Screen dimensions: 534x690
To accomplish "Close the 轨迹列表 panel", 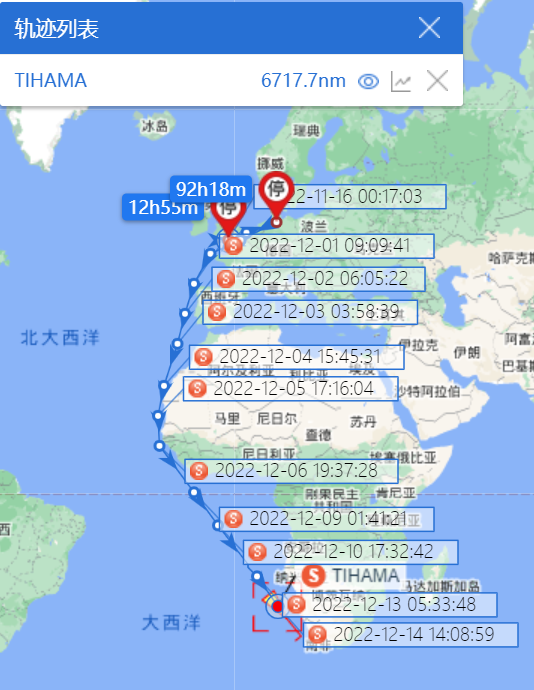I will coord(429,28).
